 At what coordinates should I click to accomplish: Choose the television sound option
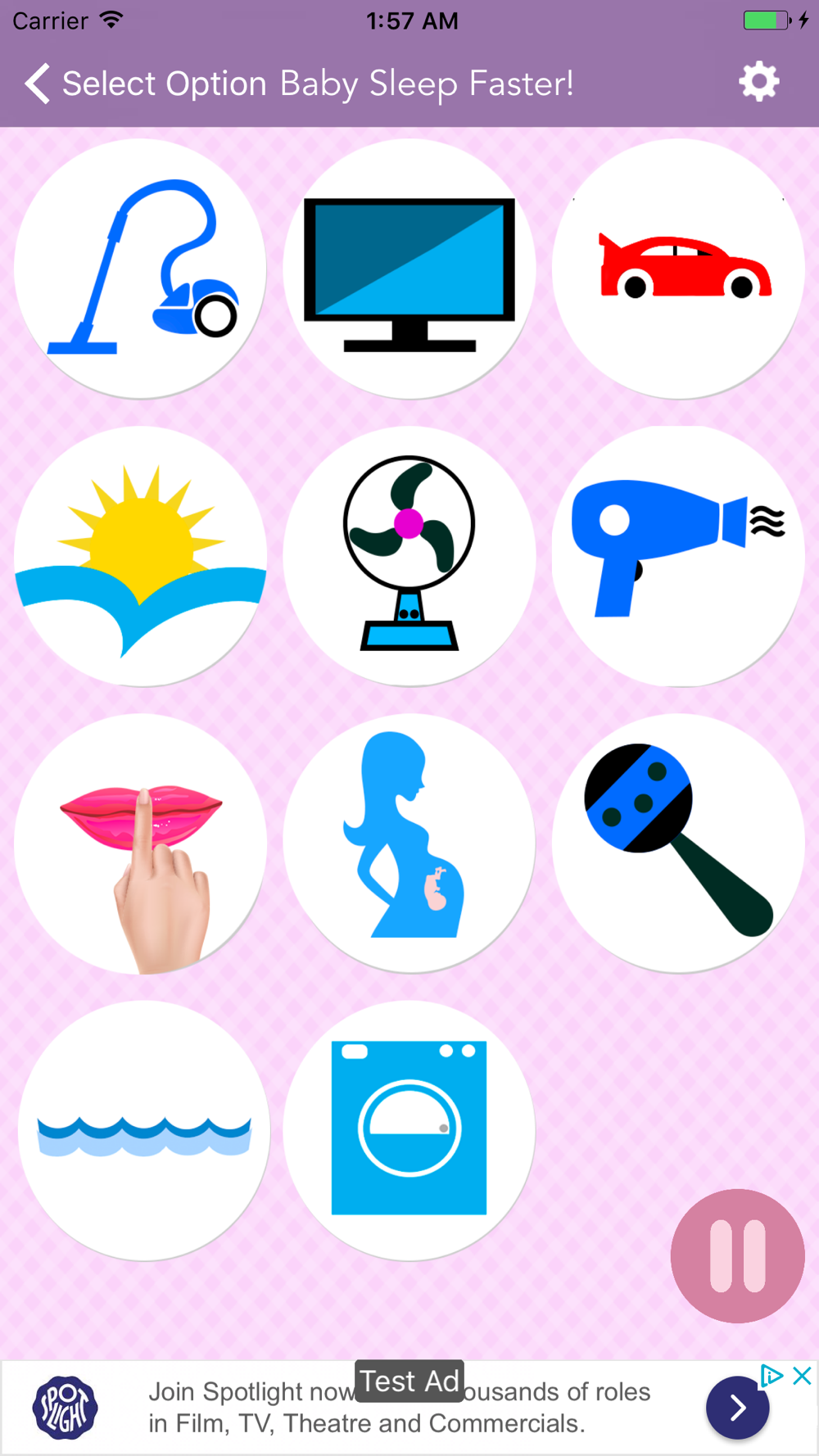pos(409,269)
